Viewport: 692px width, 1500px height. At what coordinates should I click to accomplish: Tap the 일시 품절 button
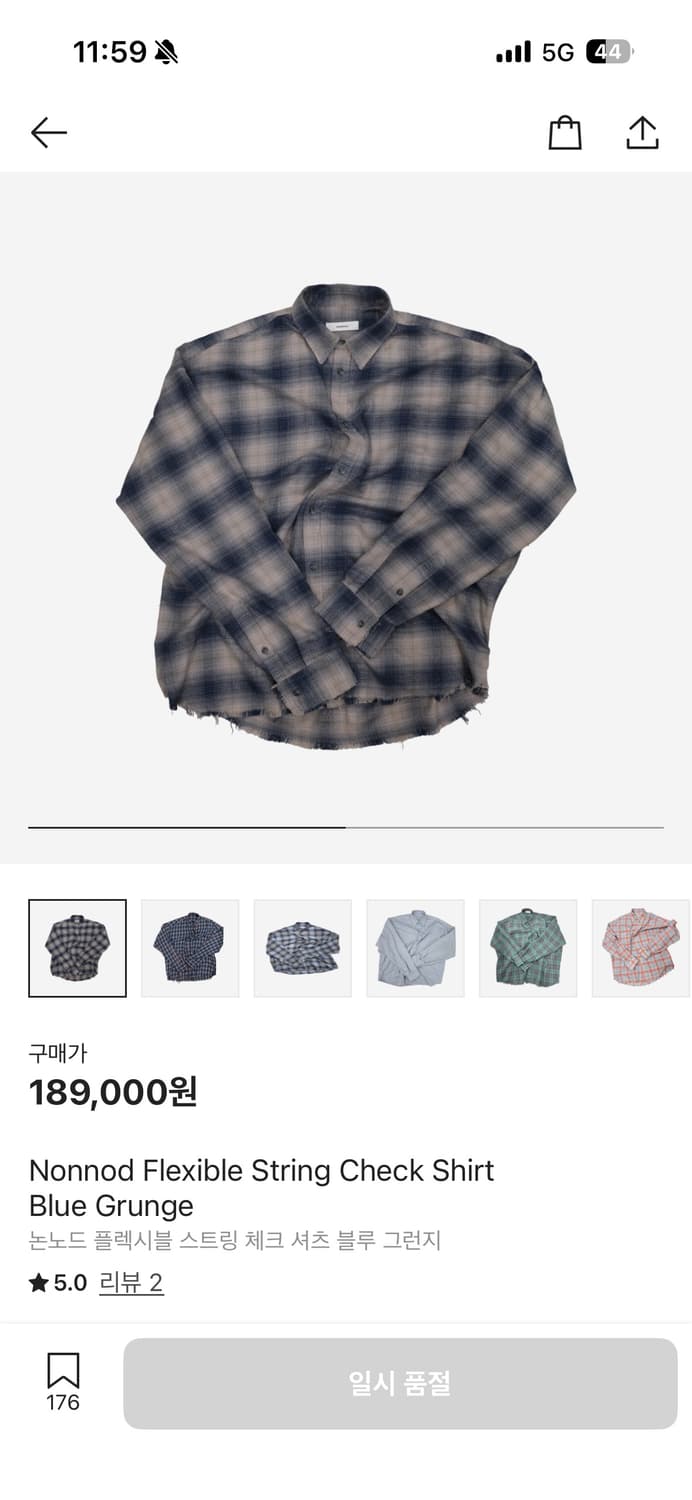[400, 1384]
